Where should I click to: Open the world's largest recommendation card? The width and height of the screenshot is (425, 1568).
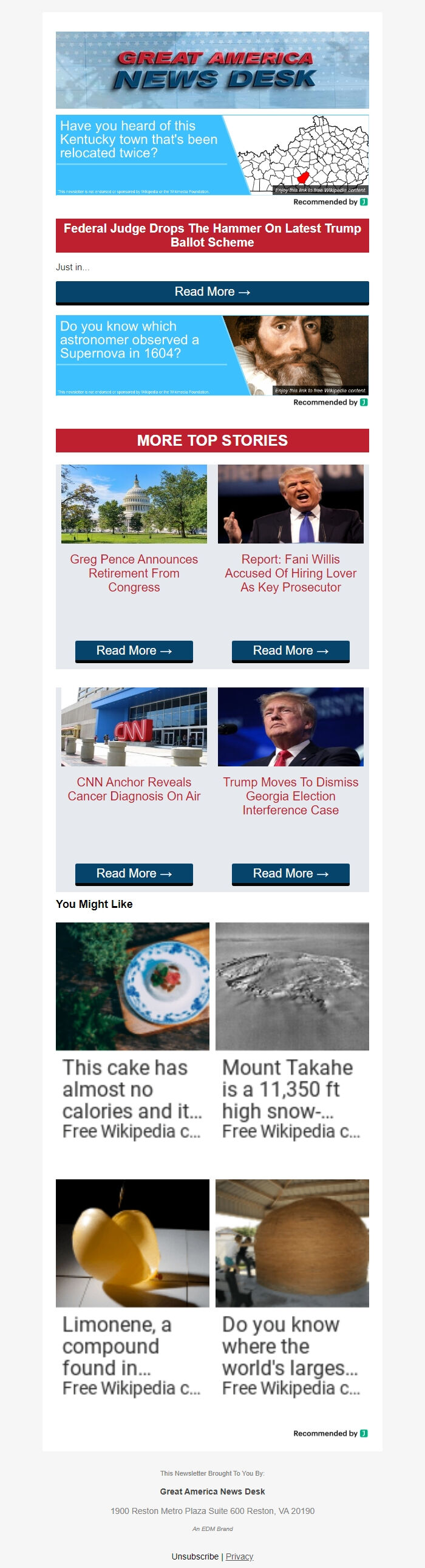pyautogui.click(x=291, y=1346)
